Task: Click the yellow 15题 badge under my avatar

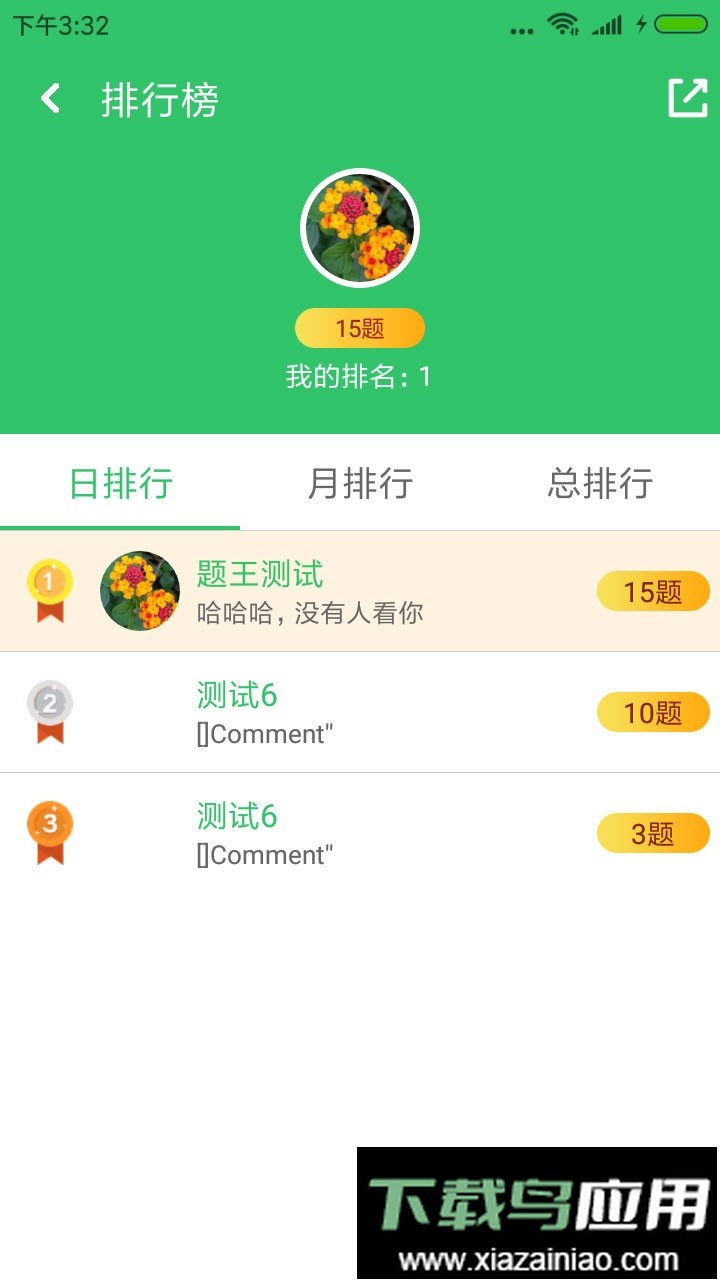Action: 359,328
